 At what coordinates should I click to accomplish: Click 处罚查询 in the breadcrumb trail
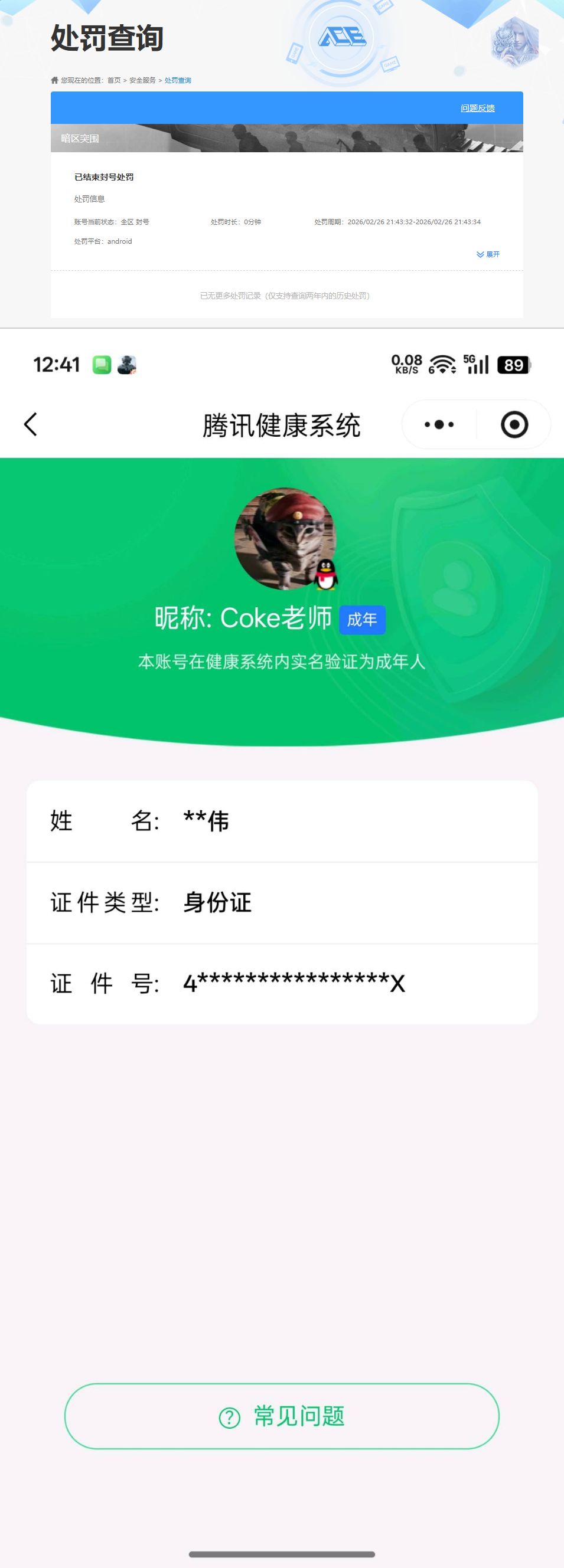(x=179, y=80)
